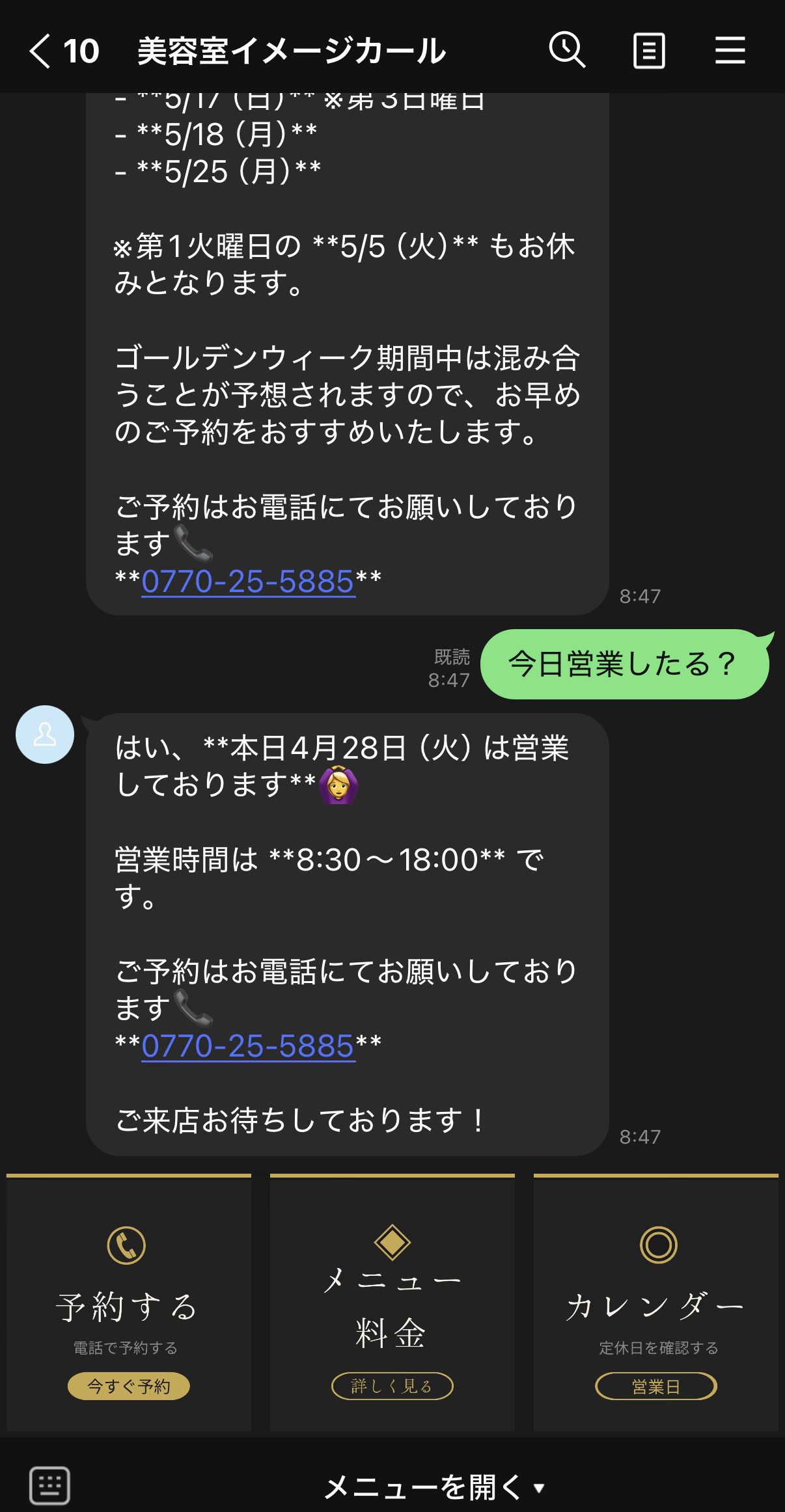Viewport: 785px width, 1512px height.
Task: Toggle to the メニュー料金 rich menu panel
Action: point(392,1301)
